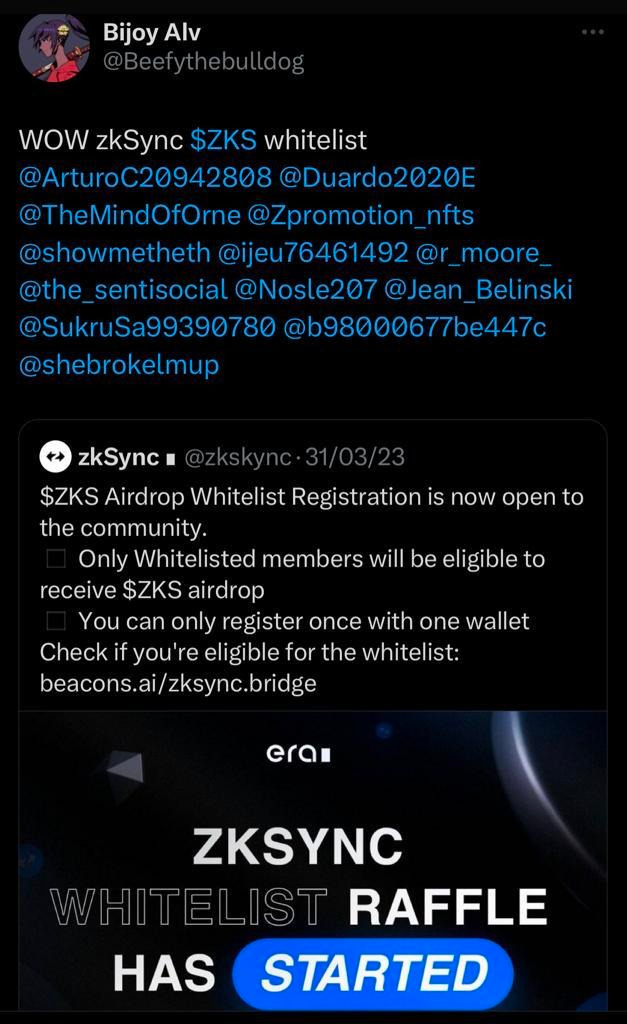The image size is (627, 1024).
Task: Go to @TheMindOfOrne's profile
Action: coord(130,215)
